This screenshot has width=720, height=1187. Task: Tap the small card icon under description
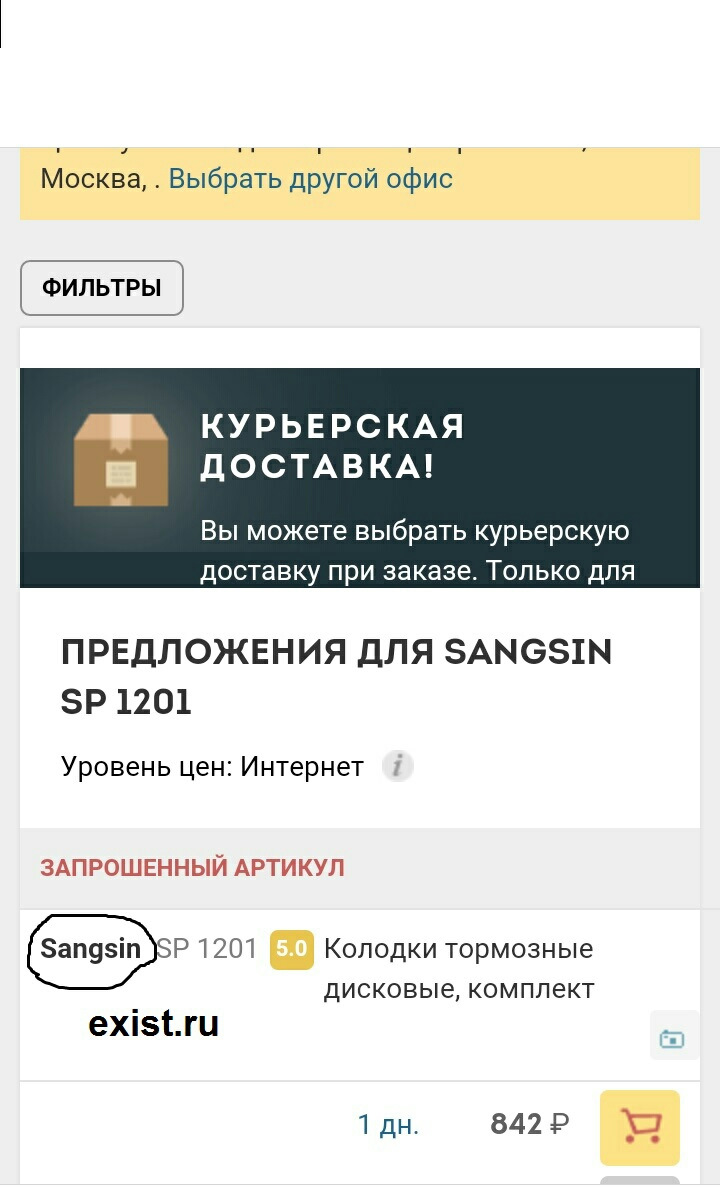[x=672, y=1039]
